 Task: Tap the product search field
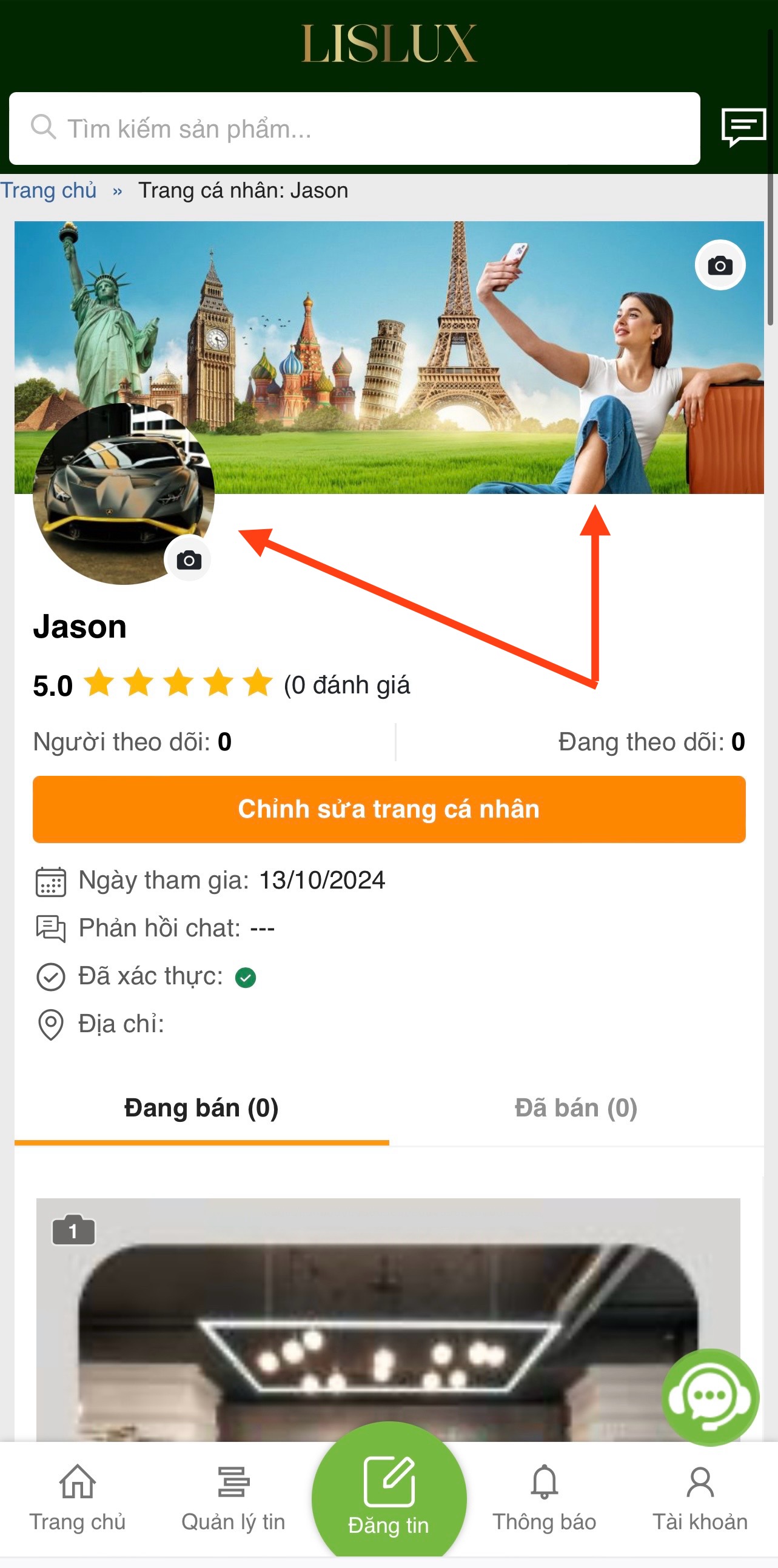[353, 128]
